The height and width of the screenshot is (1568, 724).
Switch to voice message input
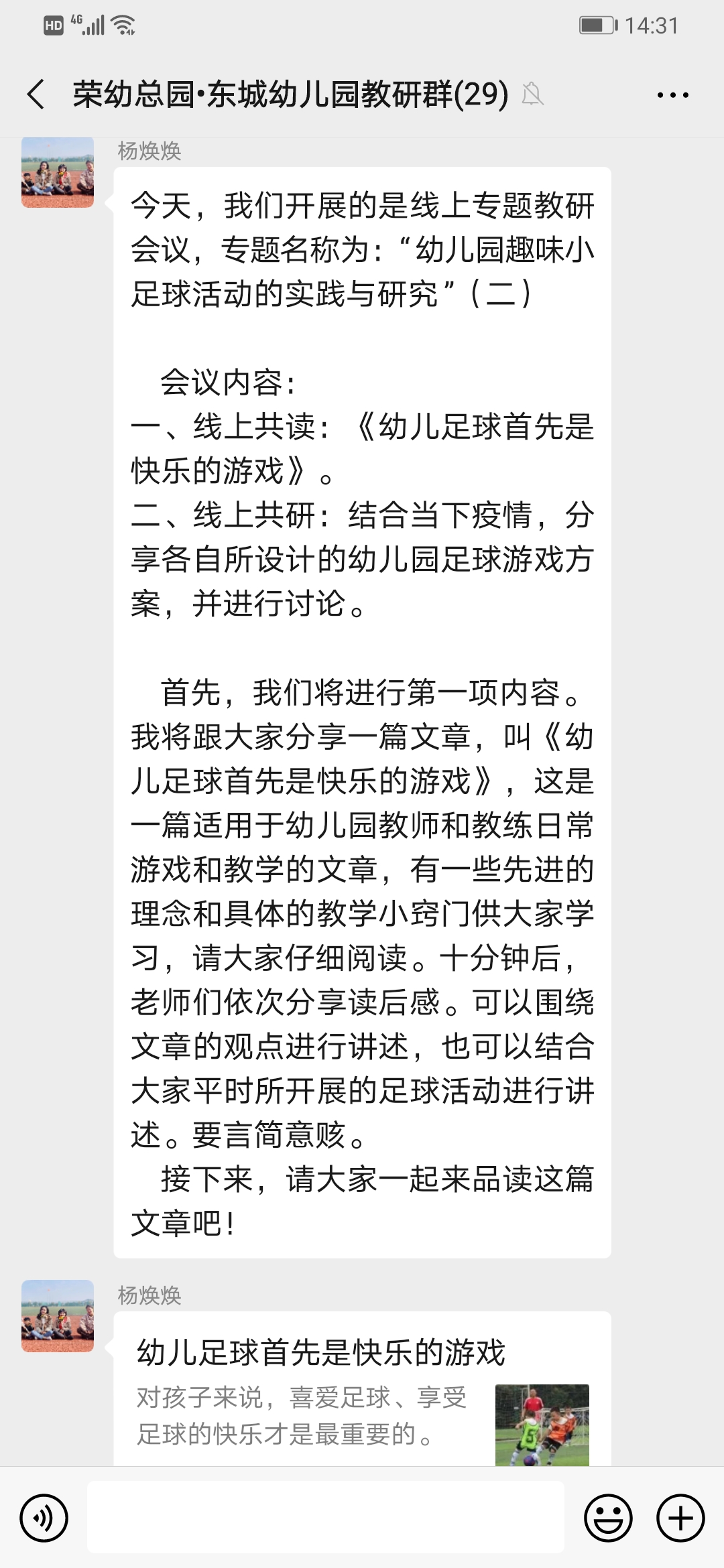point(44,1518)
